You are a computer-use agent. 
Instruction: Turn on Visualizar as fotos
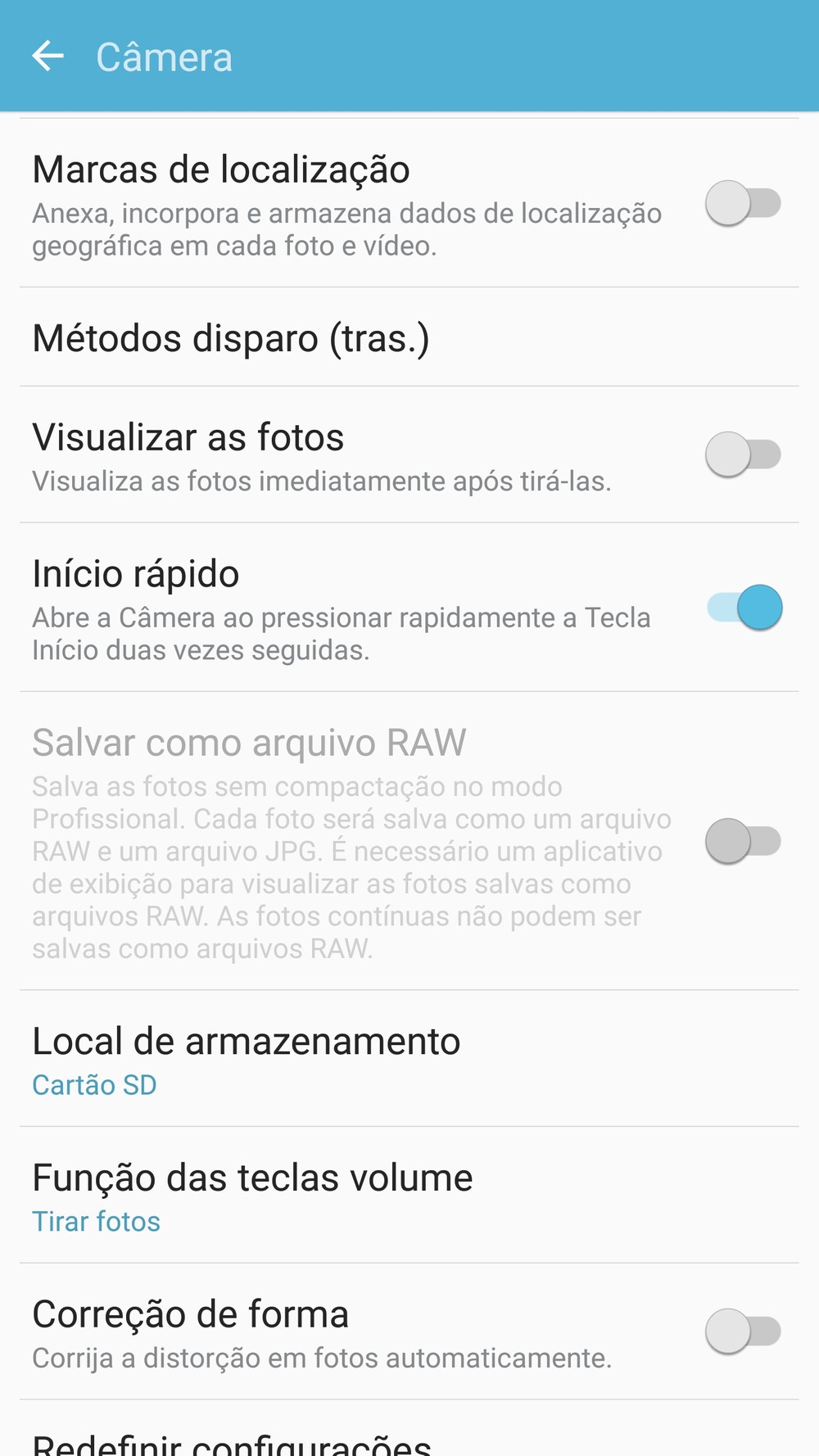click(x=743, y=454)
